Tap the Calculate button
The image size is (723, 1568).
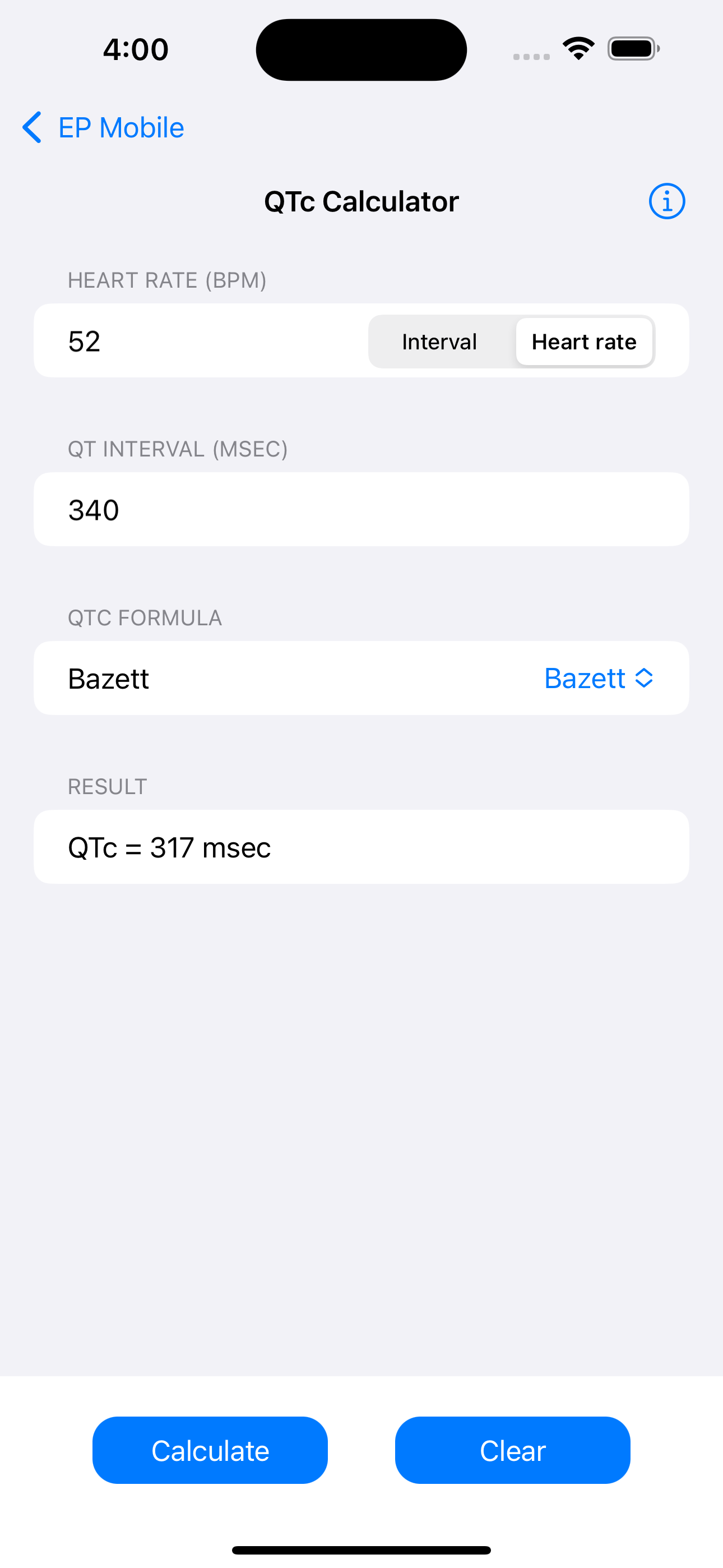click(x=210, y=1451)
